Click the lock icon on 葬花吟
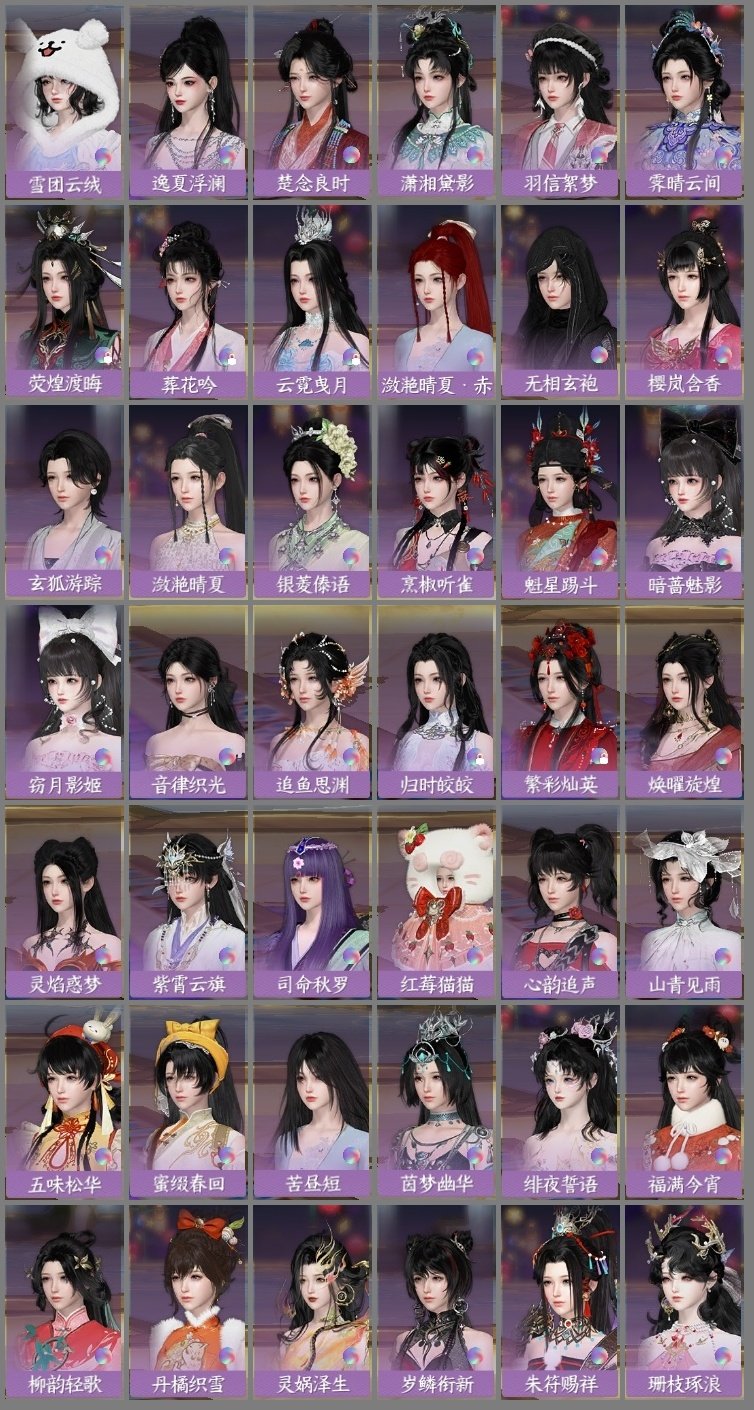The width and height of the screenshot is (754, 1410). click(x=232, y=361)
